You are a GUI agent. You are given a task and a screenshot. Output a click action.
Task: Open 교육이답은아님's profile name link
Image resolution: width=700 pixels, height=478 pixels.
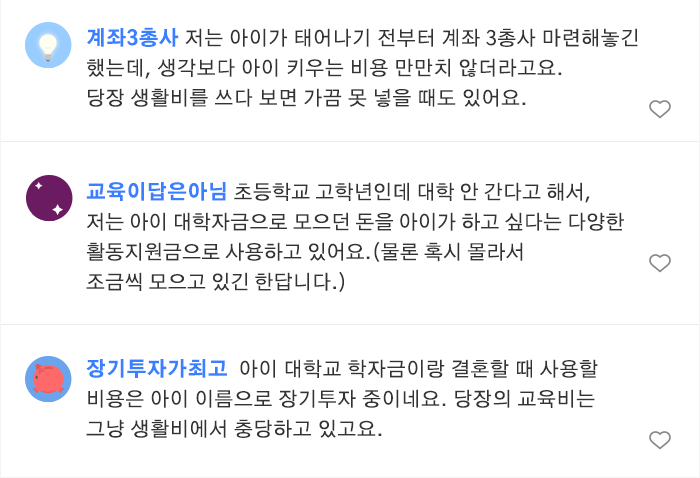[x=157, y=190]
